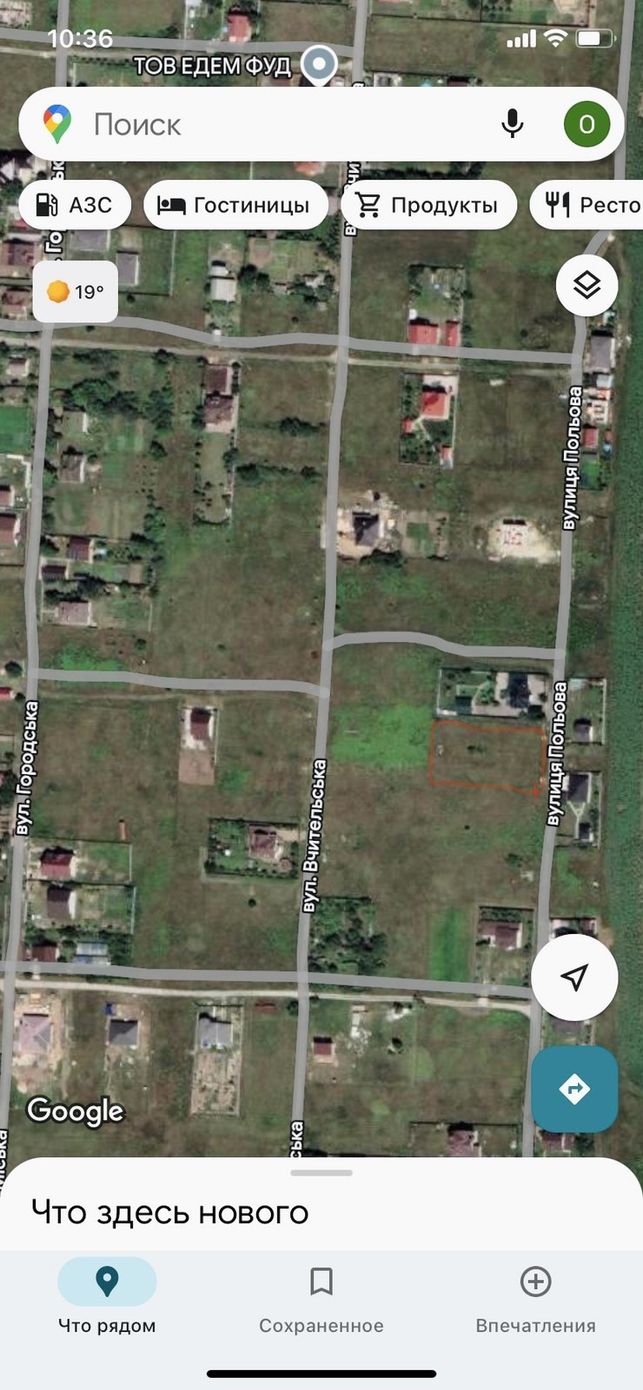Open the directions button

click(x=574, y=1089)
